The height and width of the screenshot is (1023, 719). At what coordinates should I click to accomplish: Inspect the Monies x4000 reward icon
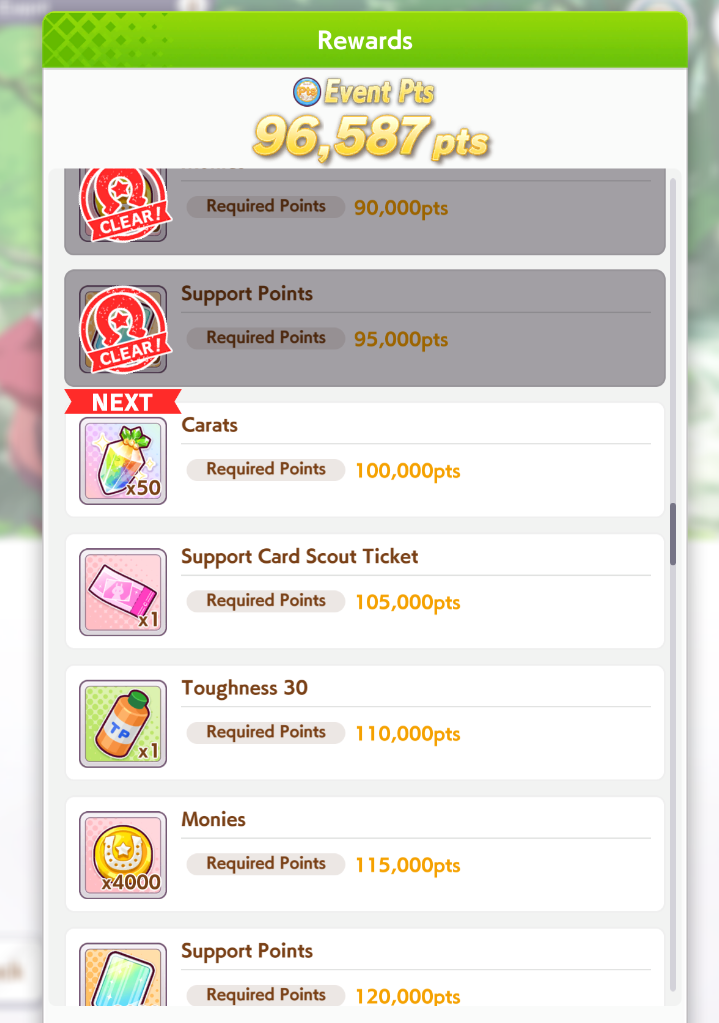click(123, 855)
